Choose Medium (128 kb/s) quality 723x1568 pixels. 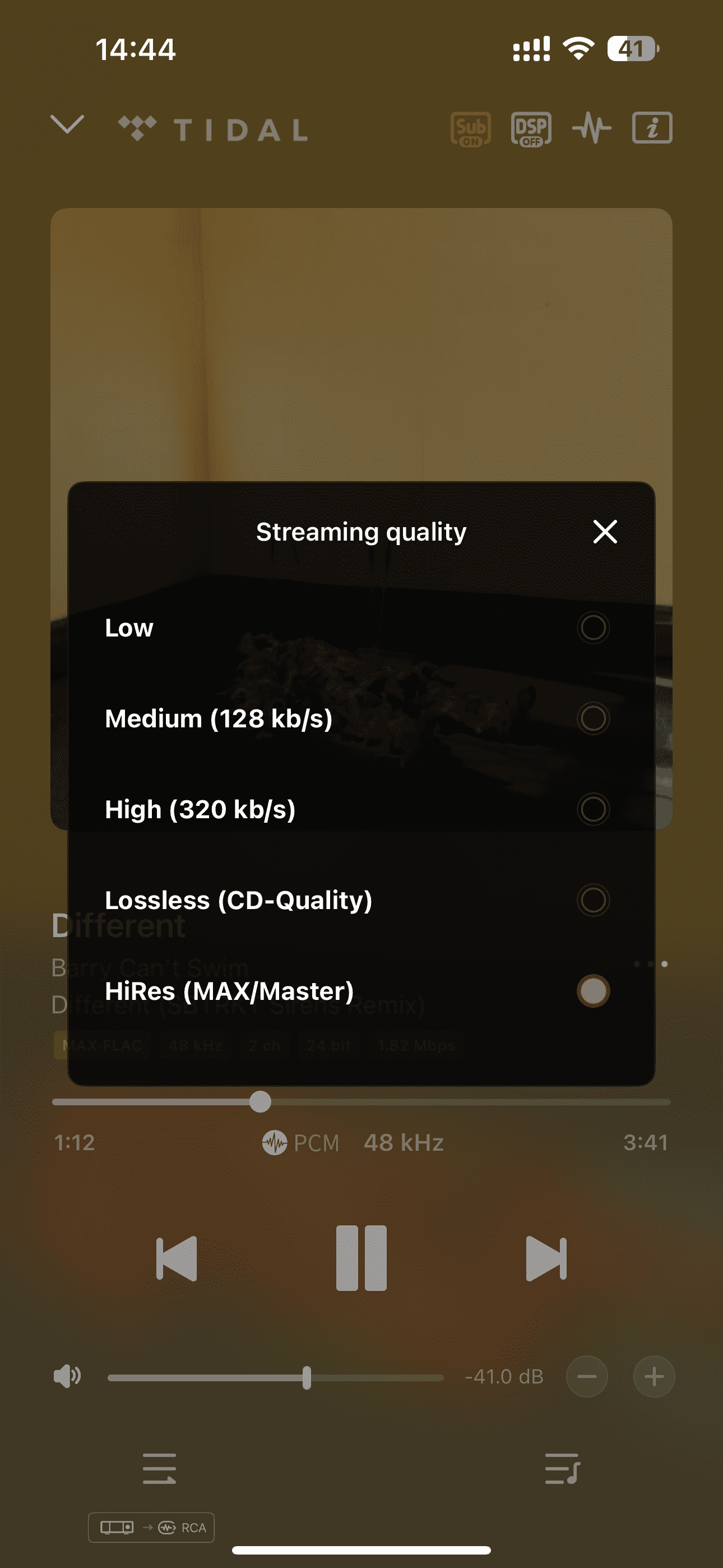tap(593, 718)
